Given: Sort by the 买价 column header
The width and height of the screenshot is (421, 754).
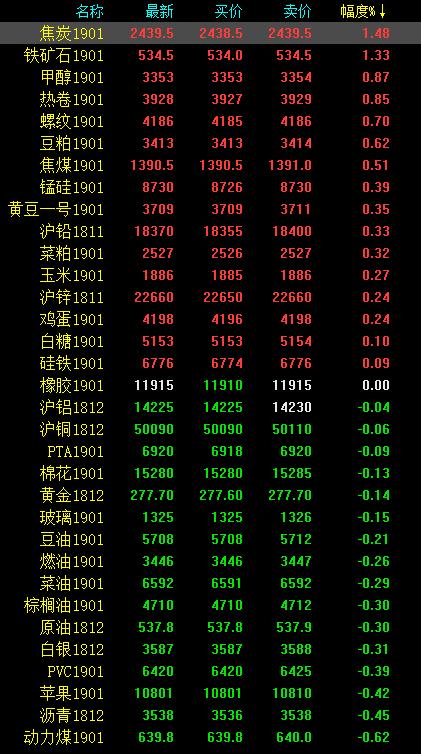Looking at the screenshot, I should [x=228, y=12].
